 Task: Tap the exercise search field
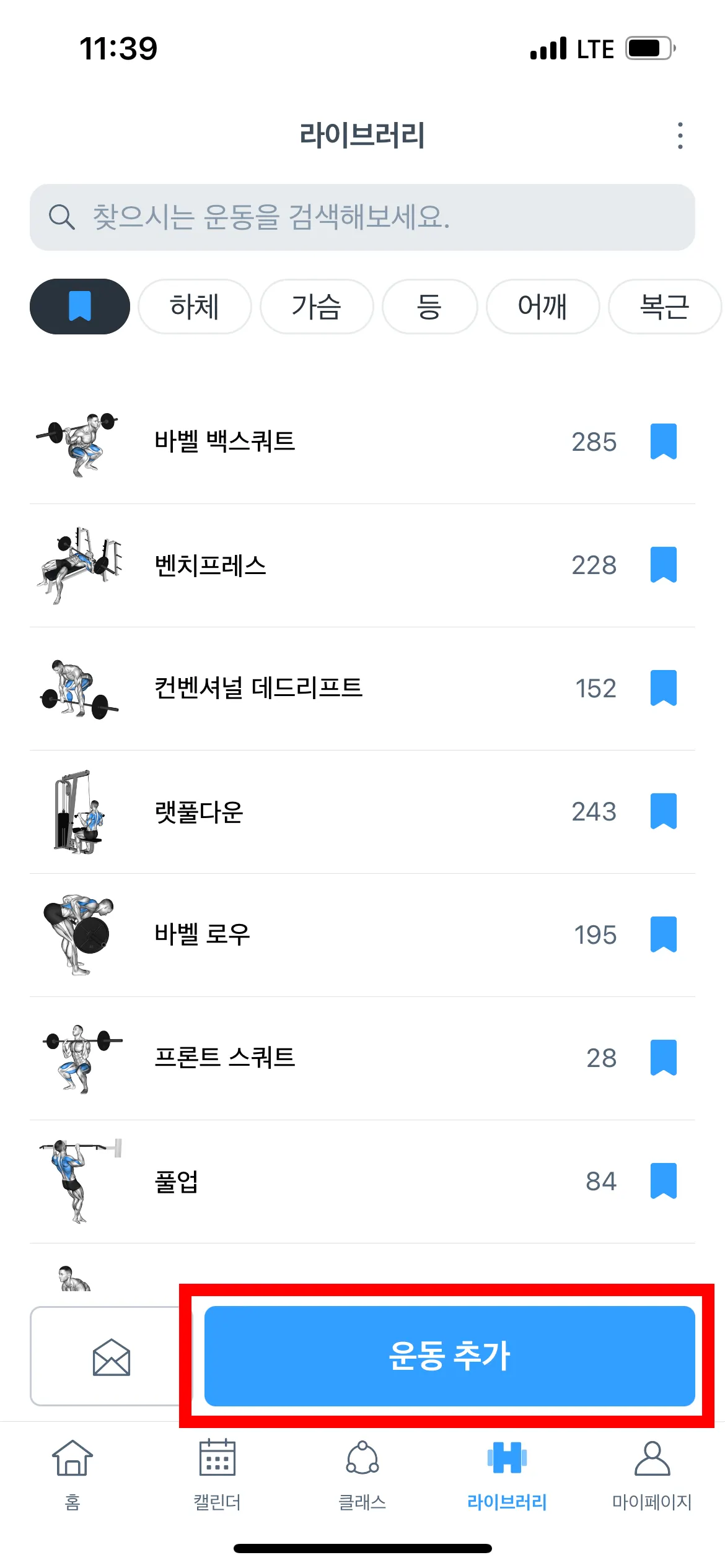(362, 217)
